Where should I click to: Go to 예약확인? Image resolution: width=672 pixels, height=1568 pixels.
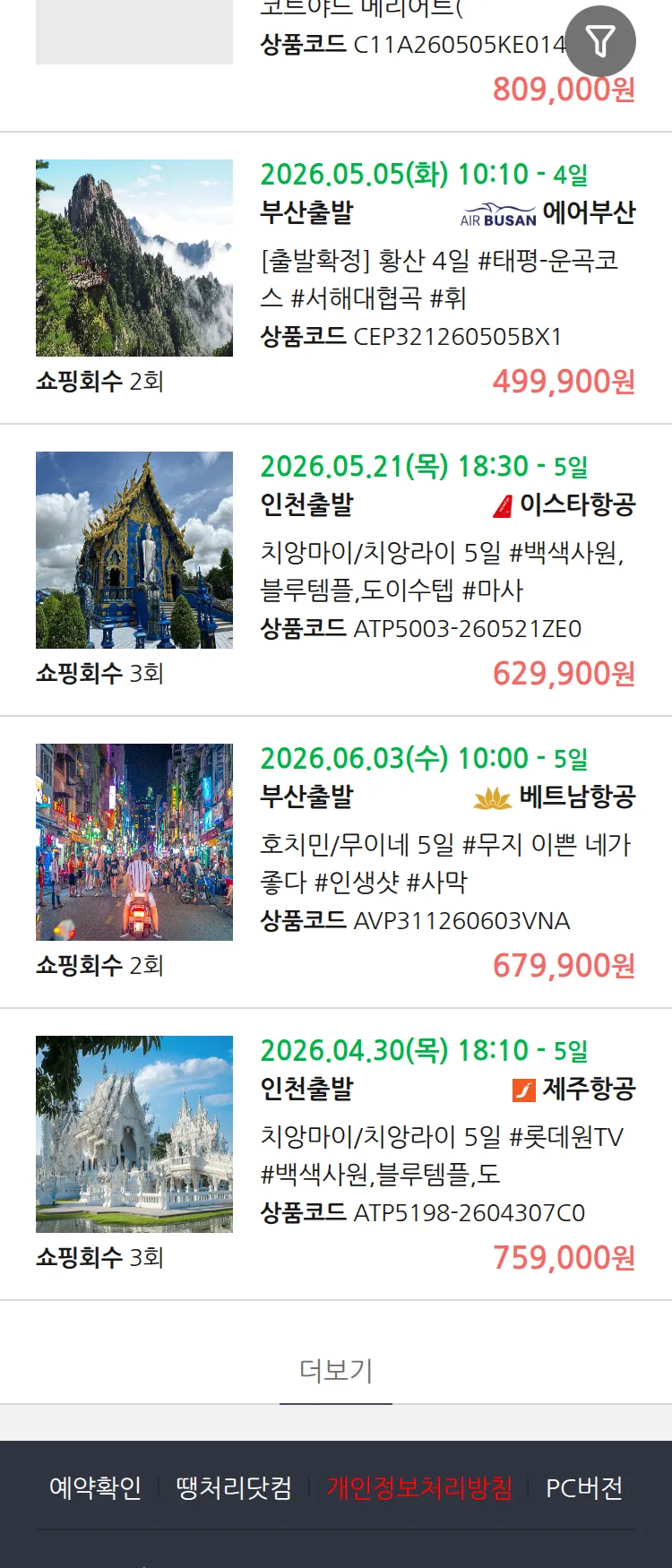[x=95, y=1488]
